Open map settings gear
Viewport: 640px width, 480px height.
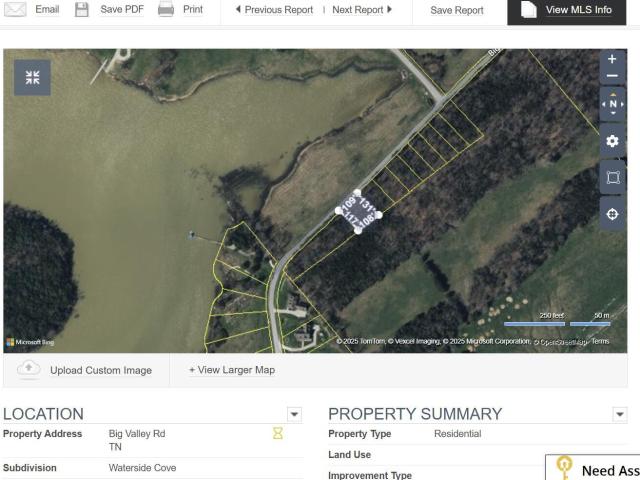pyautogui.click(x=612, y=142)
